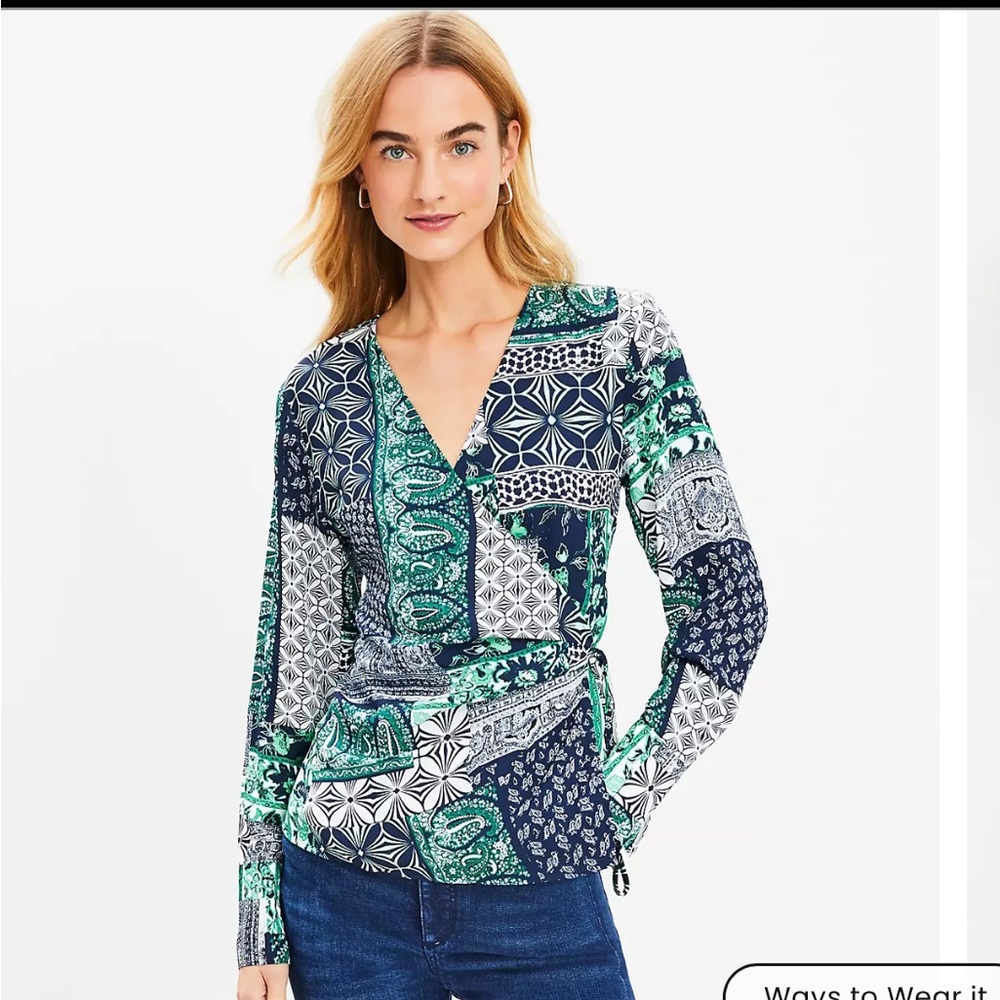1000x1000 pixels.
Task: Open the Ways to Wear it button
Action: tap(870, 986)
